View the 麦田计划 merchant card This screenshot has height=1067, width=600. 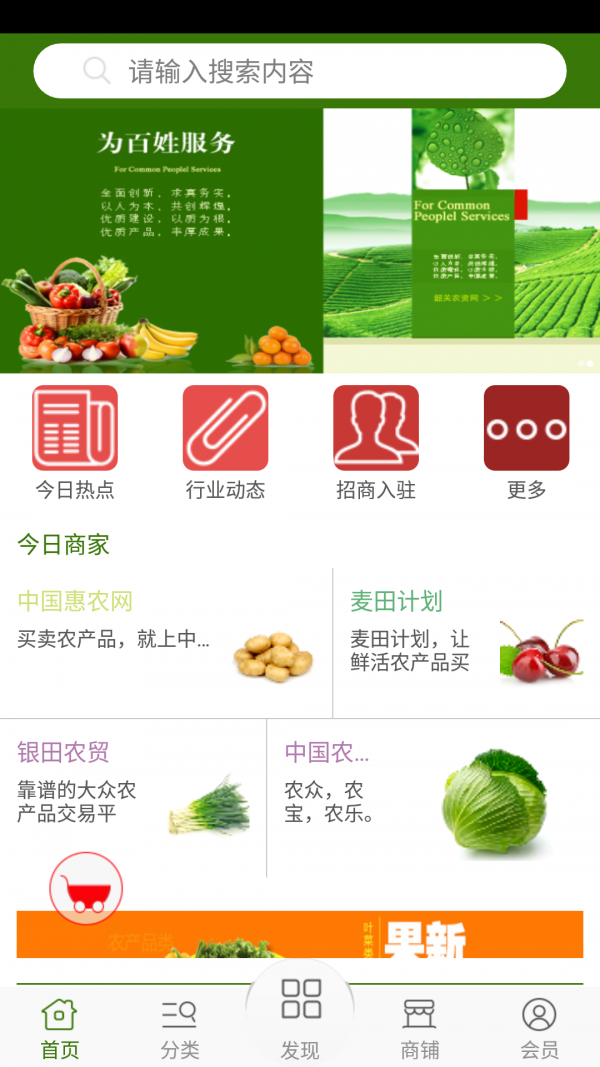466,642
